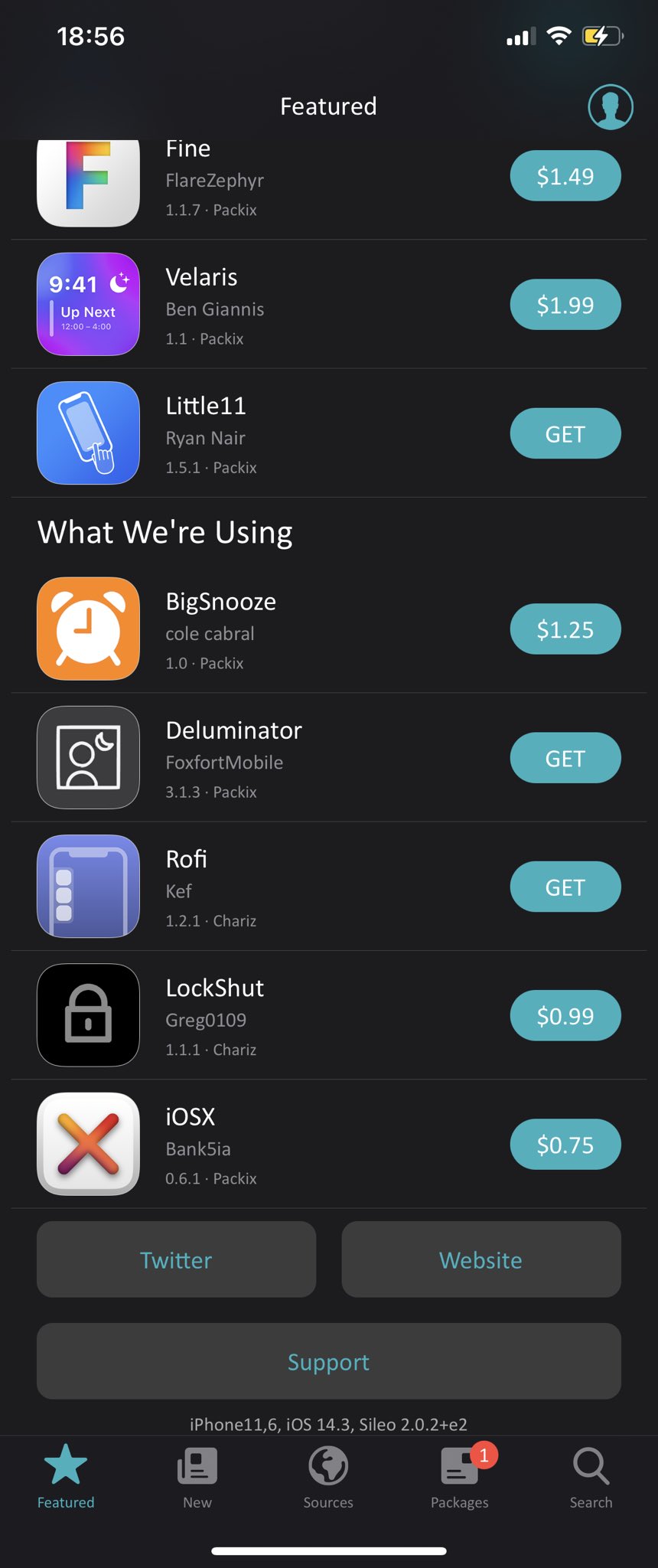The height and width of the screenshot is (1568, 658).
Task: Open the Deluminator app icon tile
Action: [x=88, y=758]
